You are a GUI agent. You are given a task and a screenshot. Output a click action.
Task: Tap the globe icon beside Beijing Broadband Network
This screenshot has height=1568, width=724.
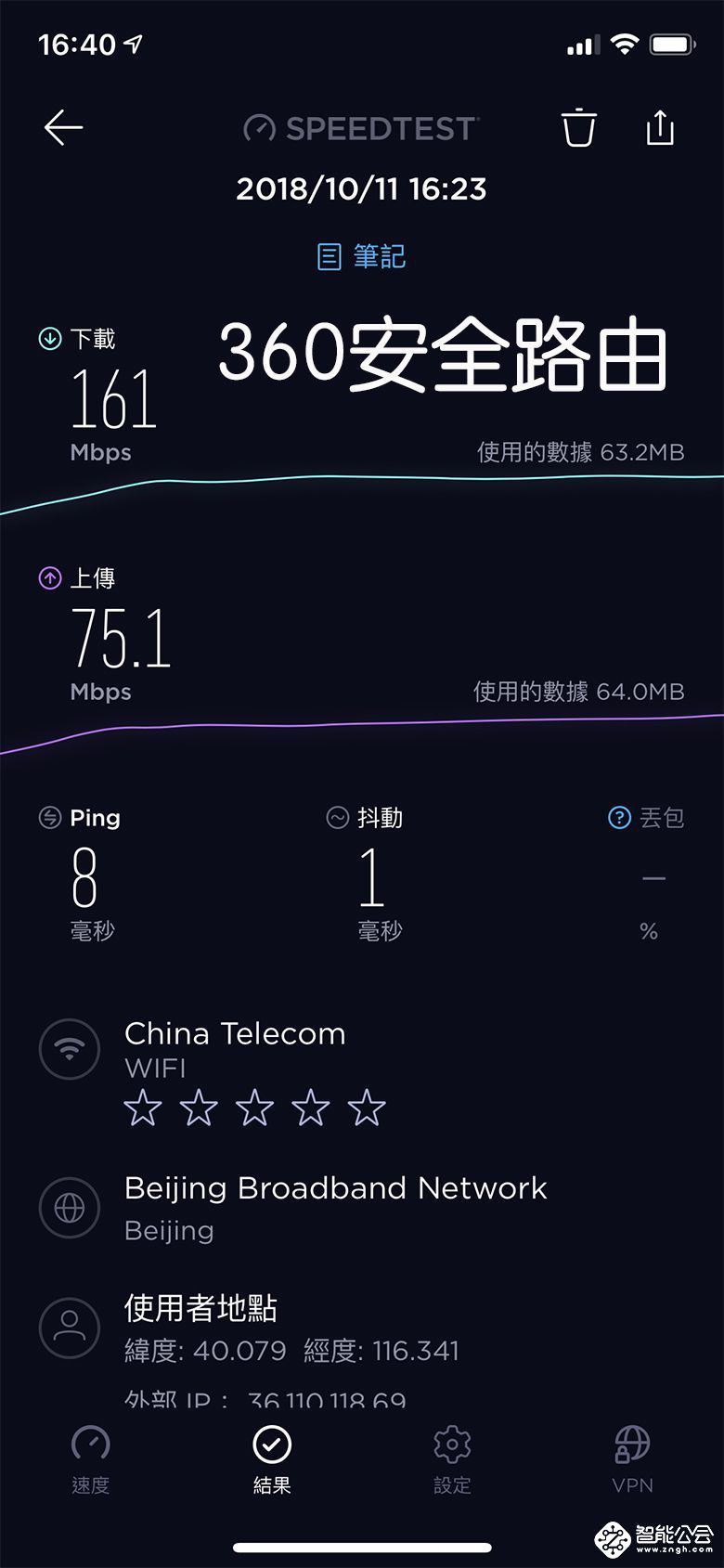tap(70, 1208)
